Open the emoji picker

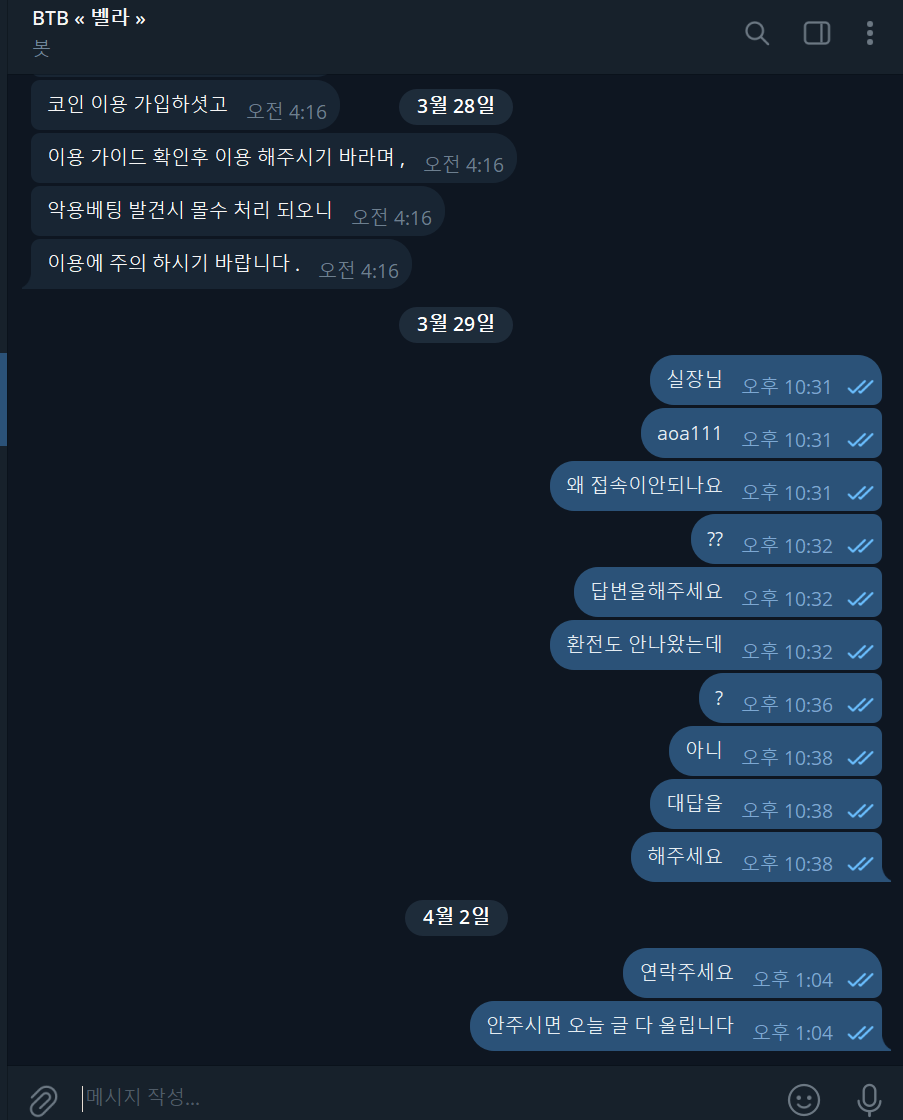[x=804, y=1099]
